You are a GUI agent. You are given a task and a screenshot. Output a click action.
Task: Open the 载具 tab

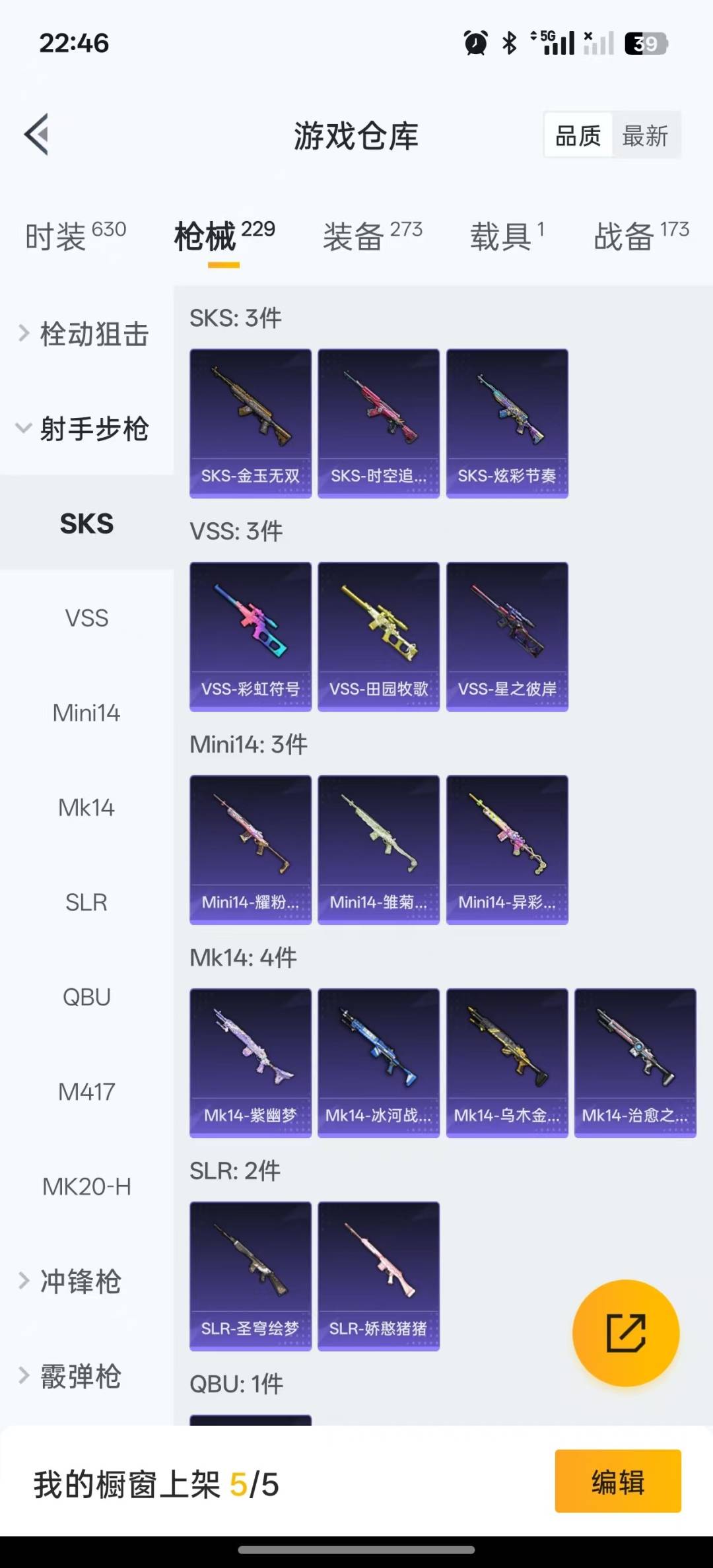[x=506, y=236]
